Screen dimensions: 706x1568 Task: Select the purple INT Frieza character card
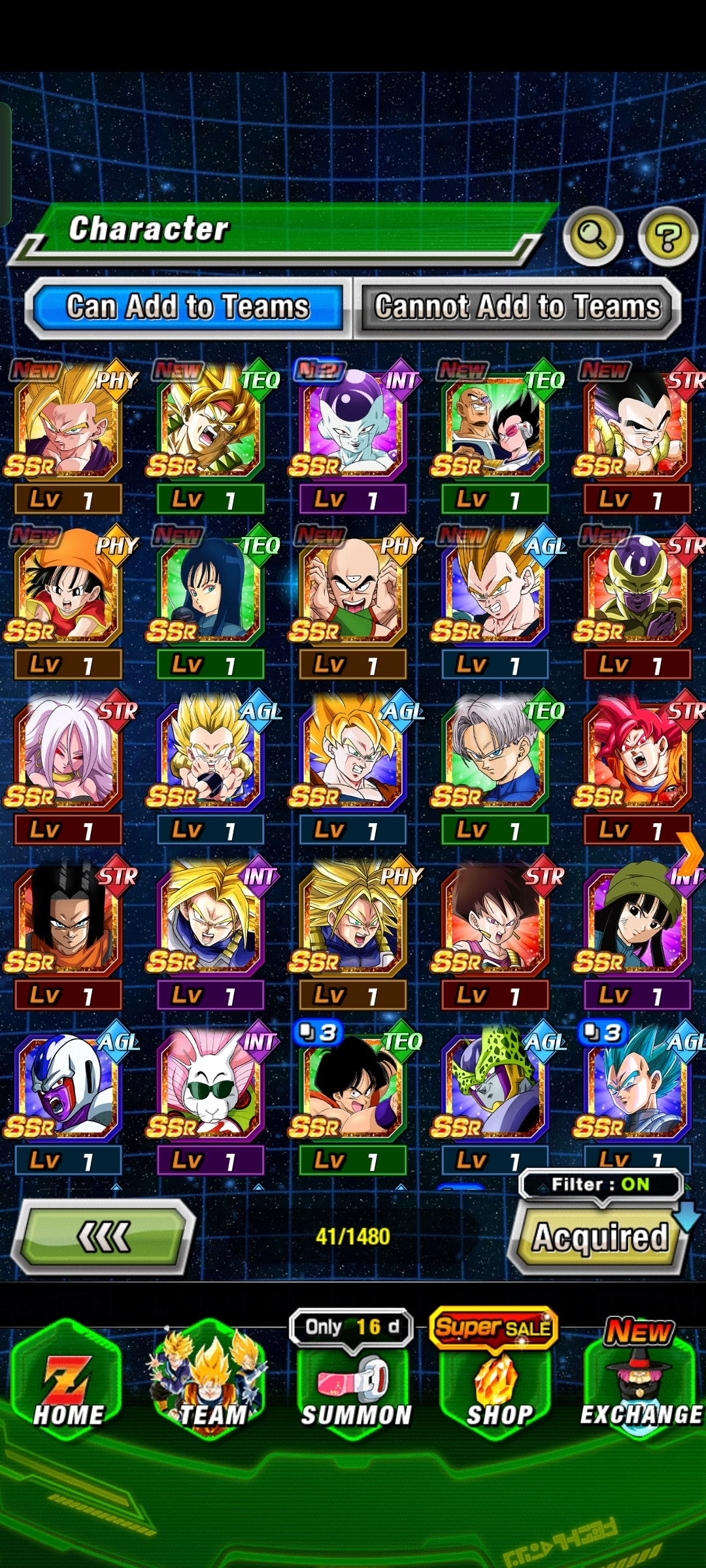point(352,425)
